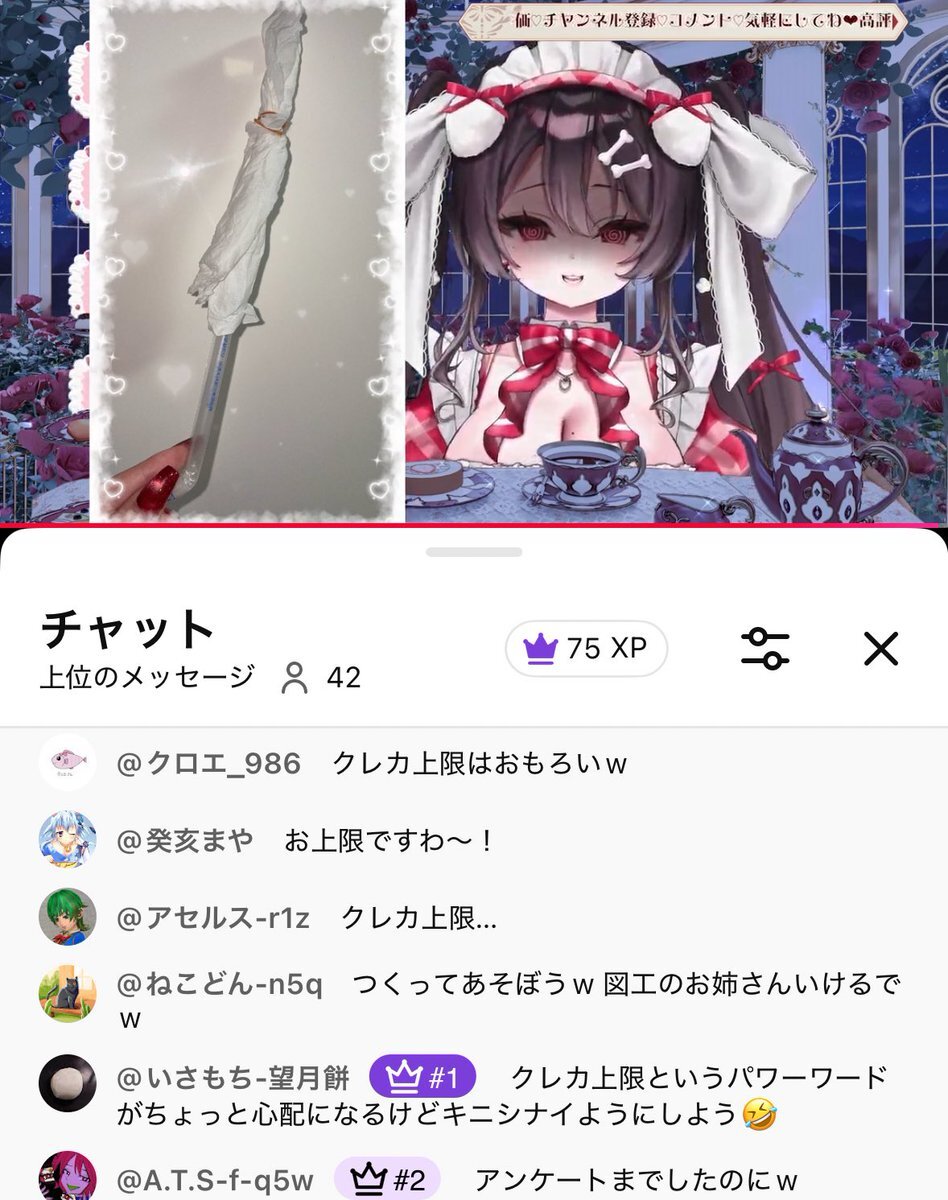Tap the live video player
This screenshot has height=1200, width=948.
click(x=474, y=260)
